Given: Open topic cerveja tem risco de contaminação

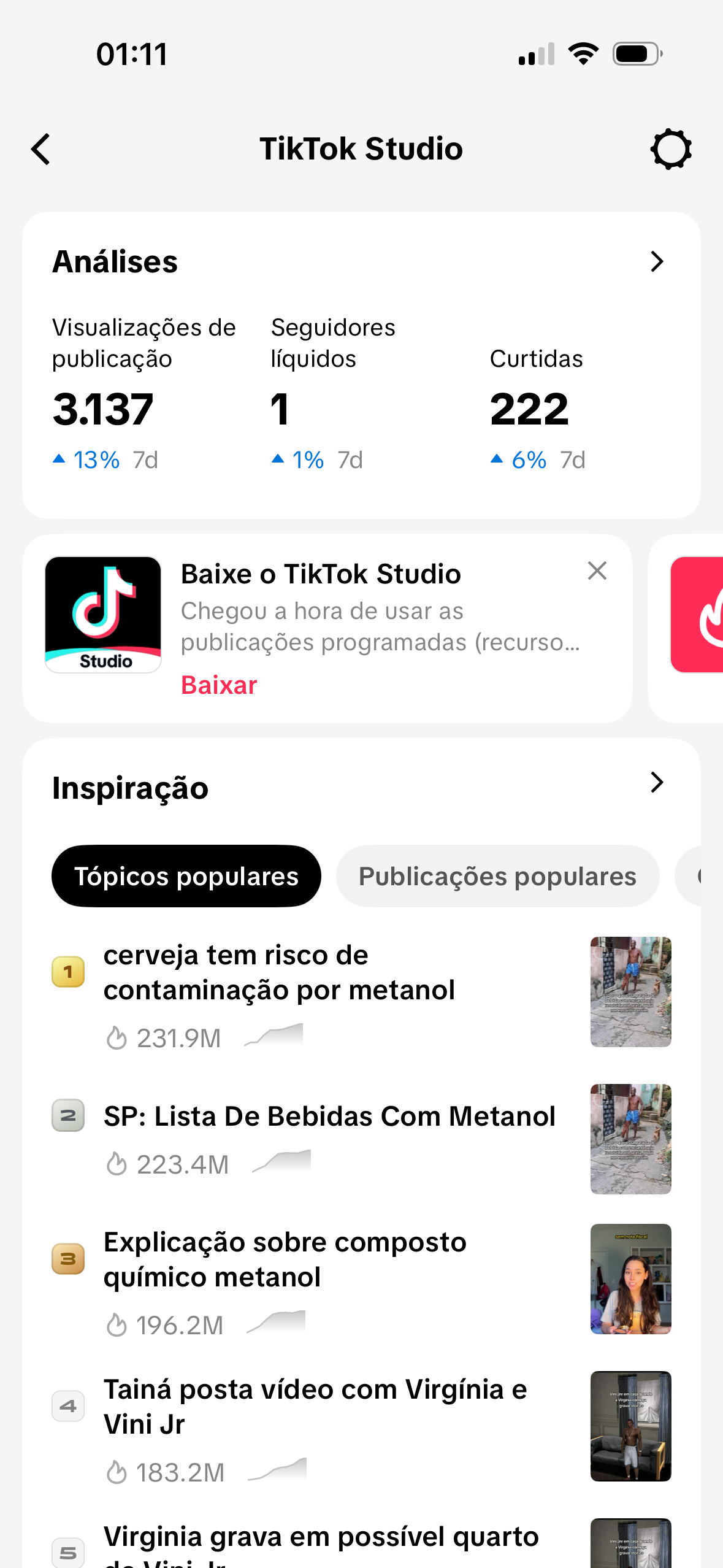Looking at the screenshot, I should tap(279, 973).
